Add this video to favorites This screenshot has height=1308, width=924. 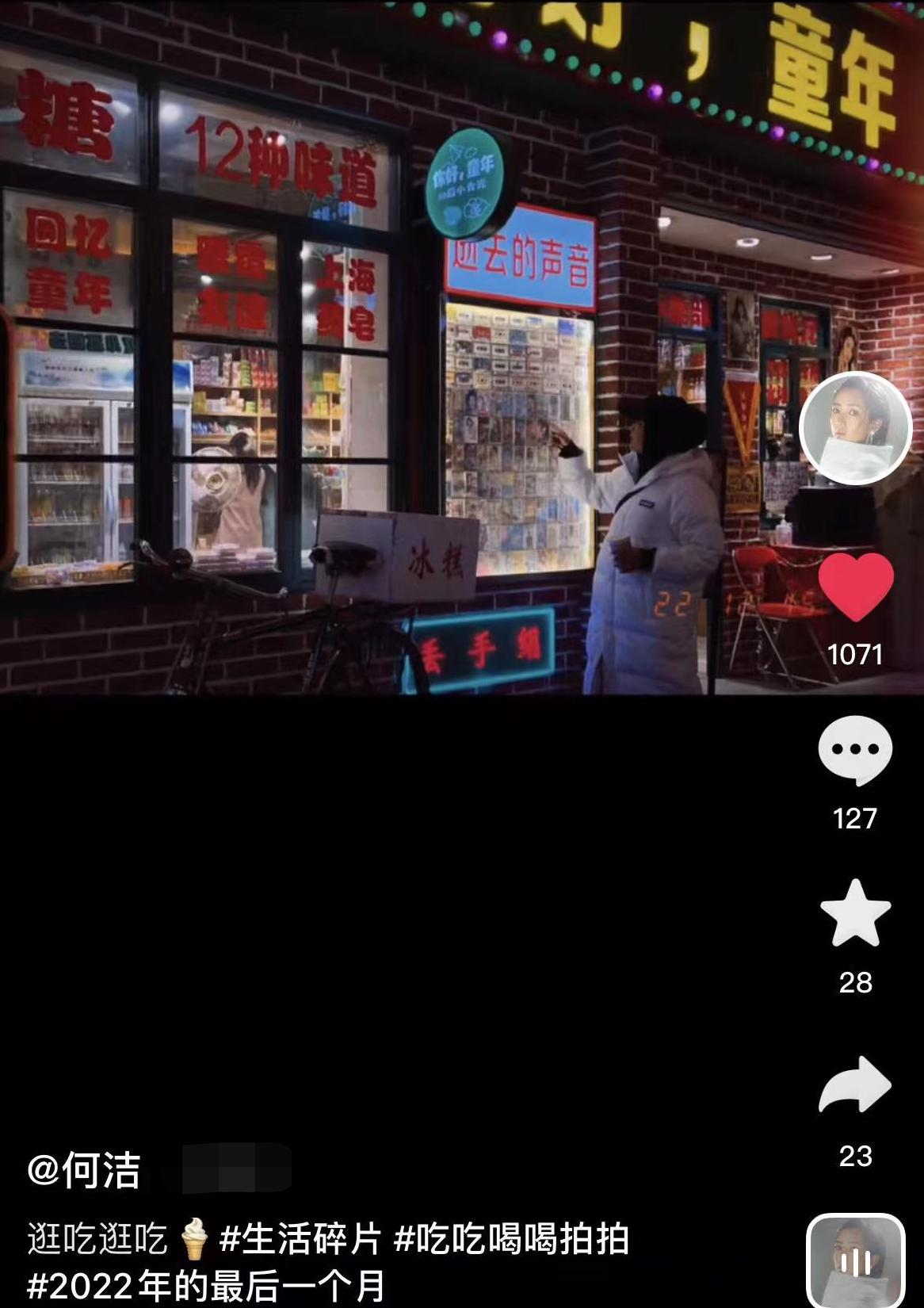(x=855, y=913)
